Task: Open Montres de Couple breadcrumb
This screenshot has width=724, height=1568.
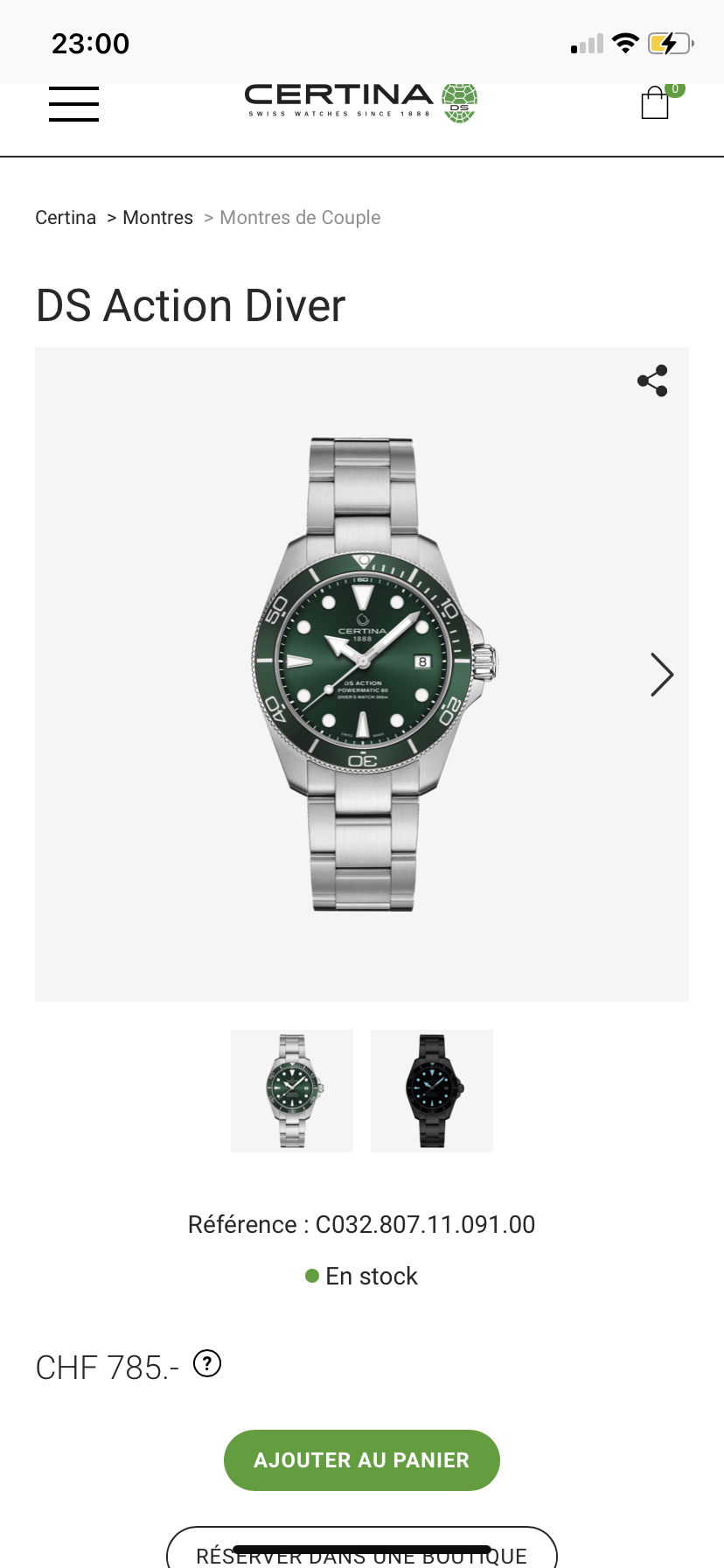Action: click(x=300, y=218)
